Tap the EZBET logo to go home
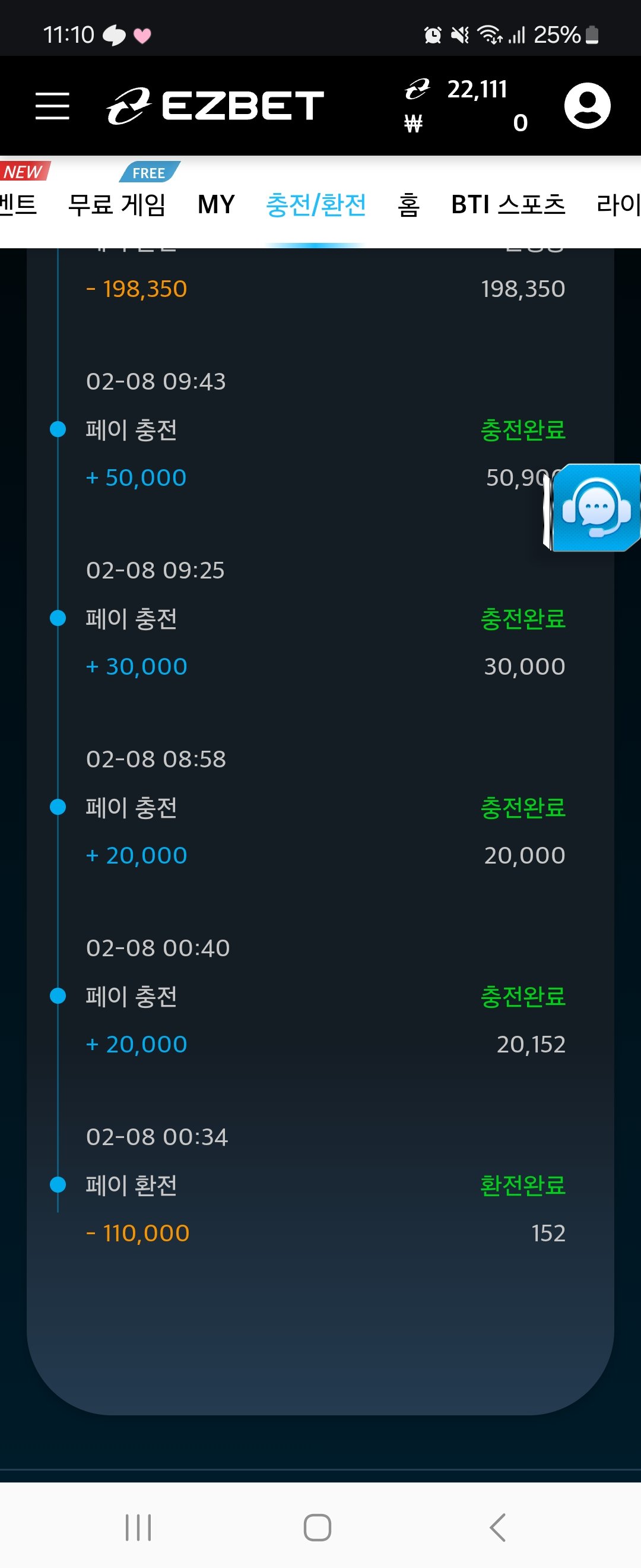 (x=215, y=106)
